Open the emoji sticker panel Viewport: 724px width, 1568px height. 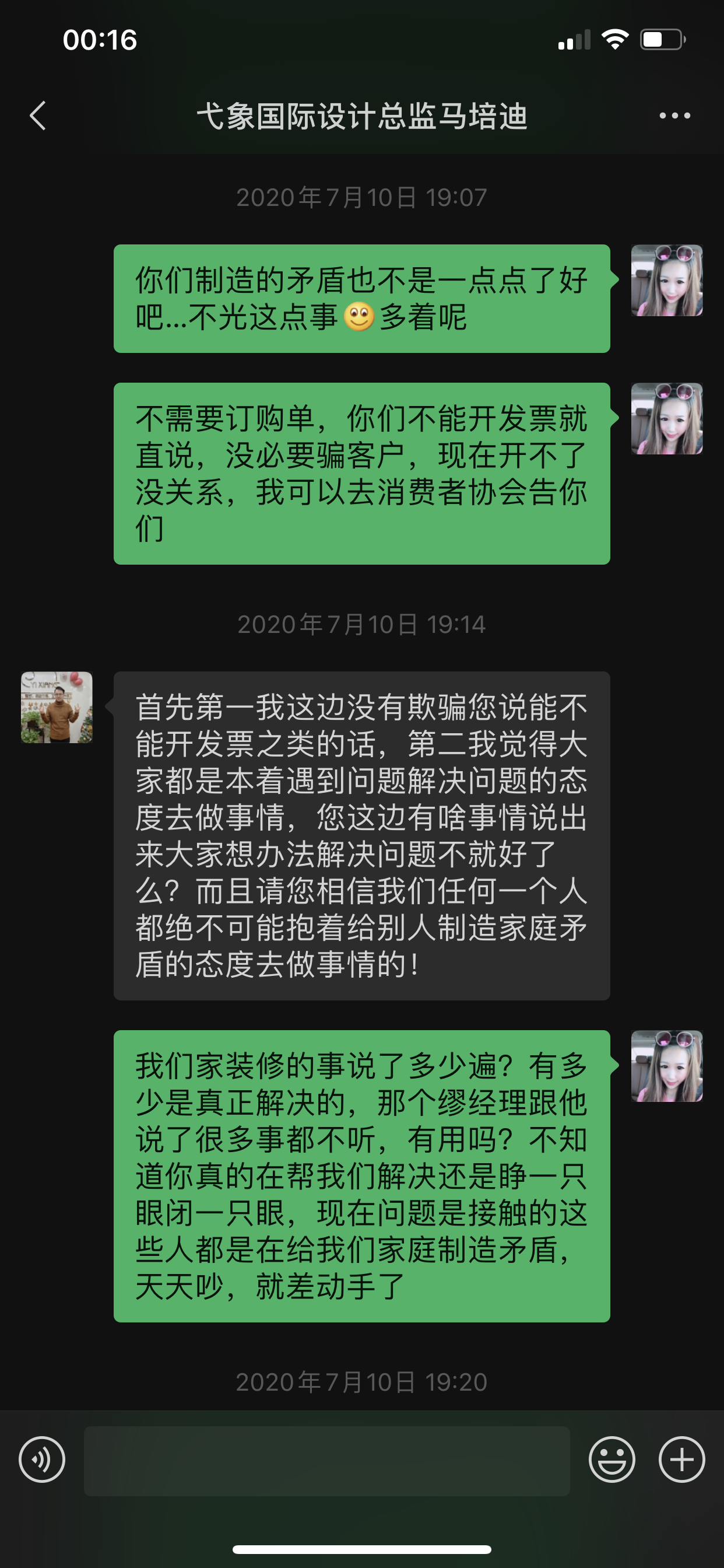(611, 1459)
